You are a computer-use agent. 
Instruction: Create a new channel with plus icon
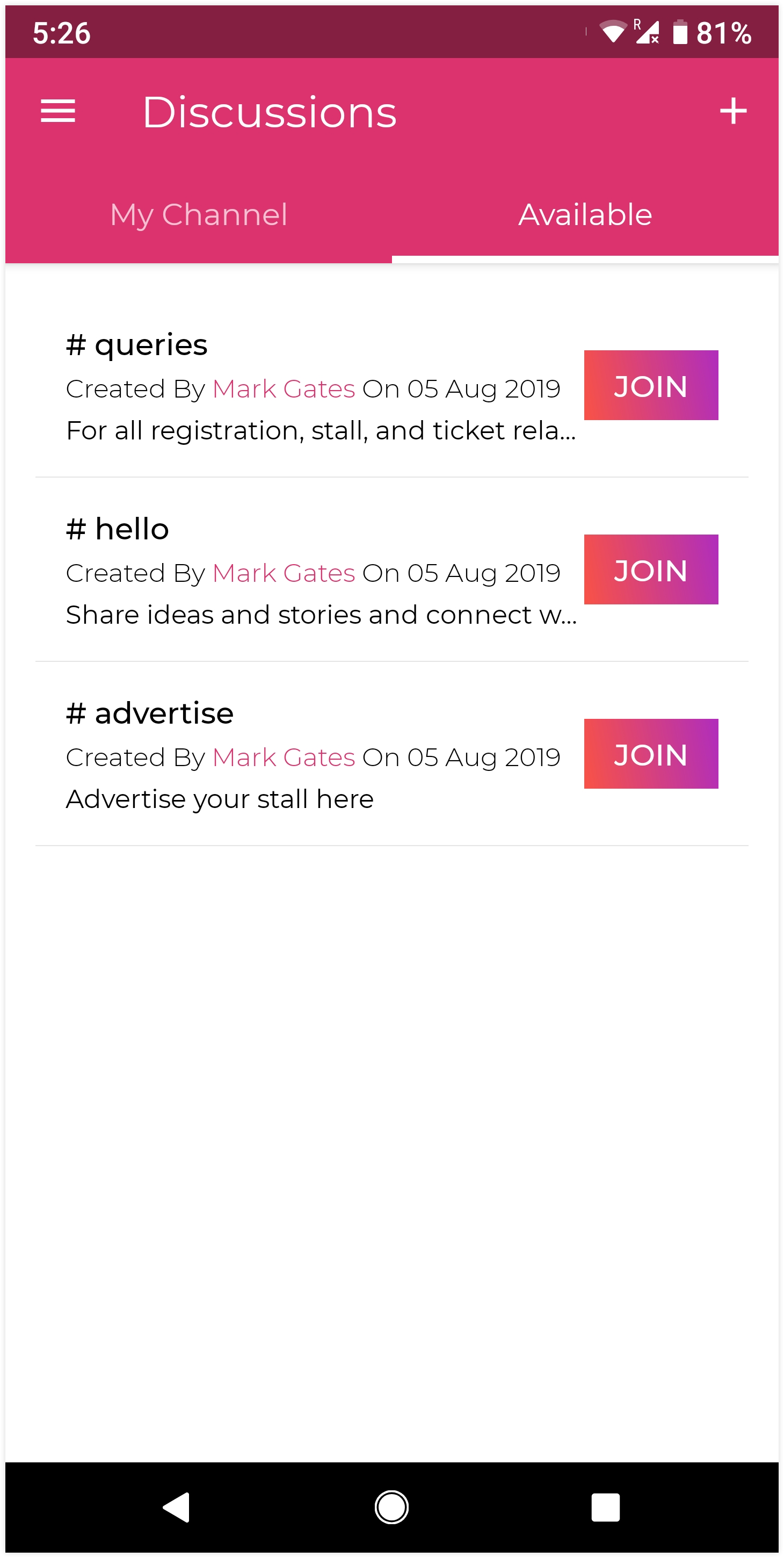(732, 111)
